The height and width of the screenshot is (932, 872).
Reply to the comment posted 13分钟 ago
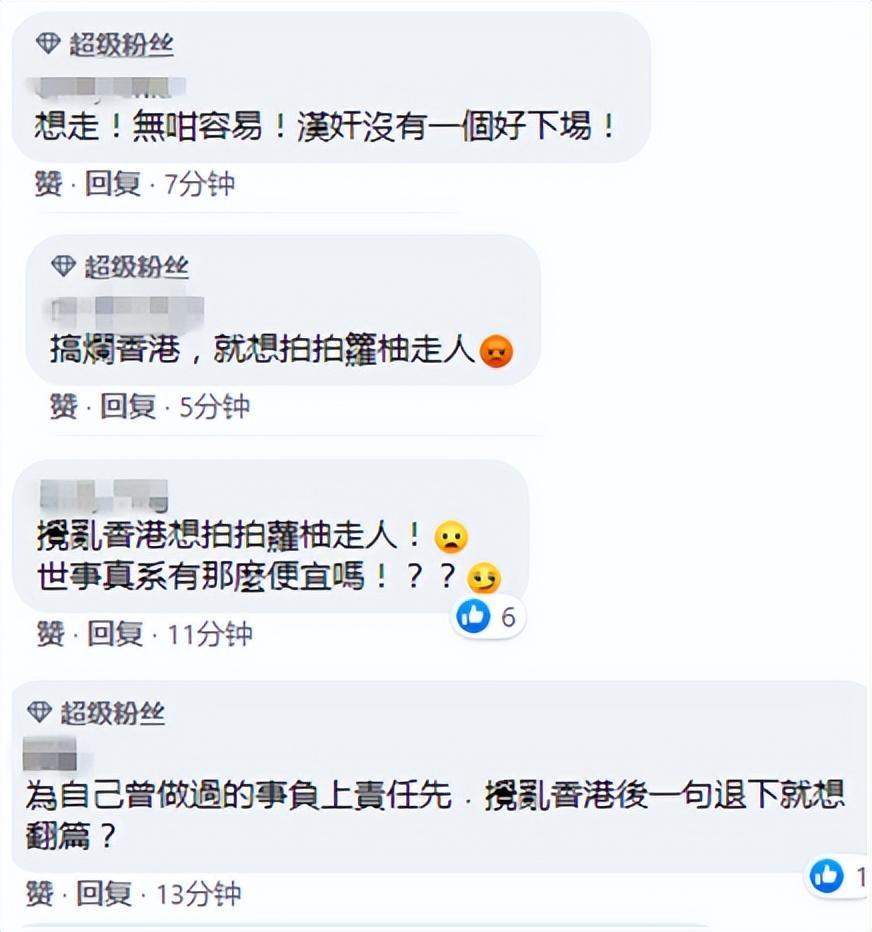pos(104,893)
